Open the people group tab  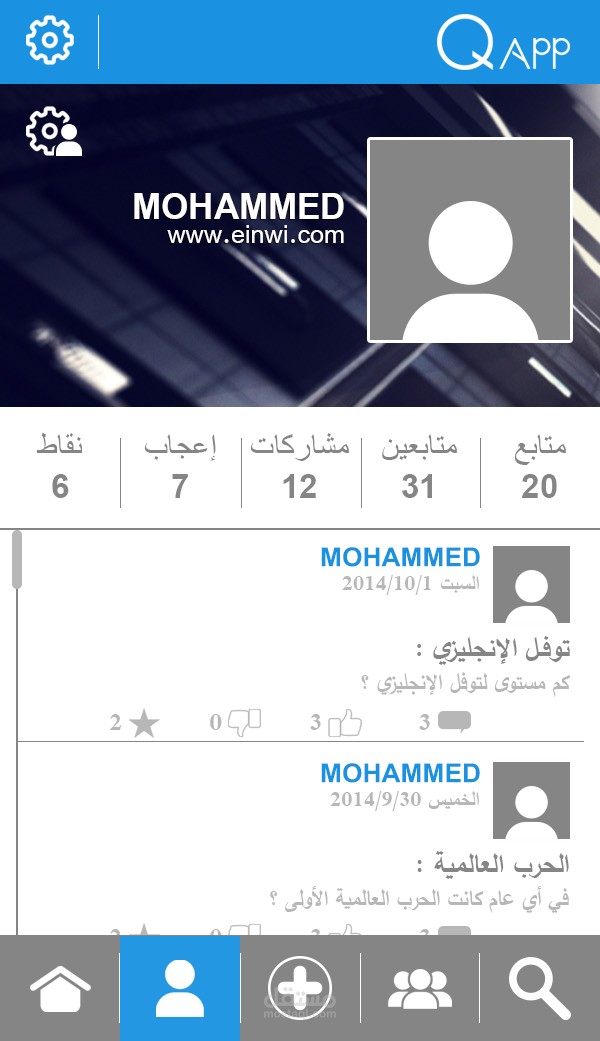click(419, 989)
